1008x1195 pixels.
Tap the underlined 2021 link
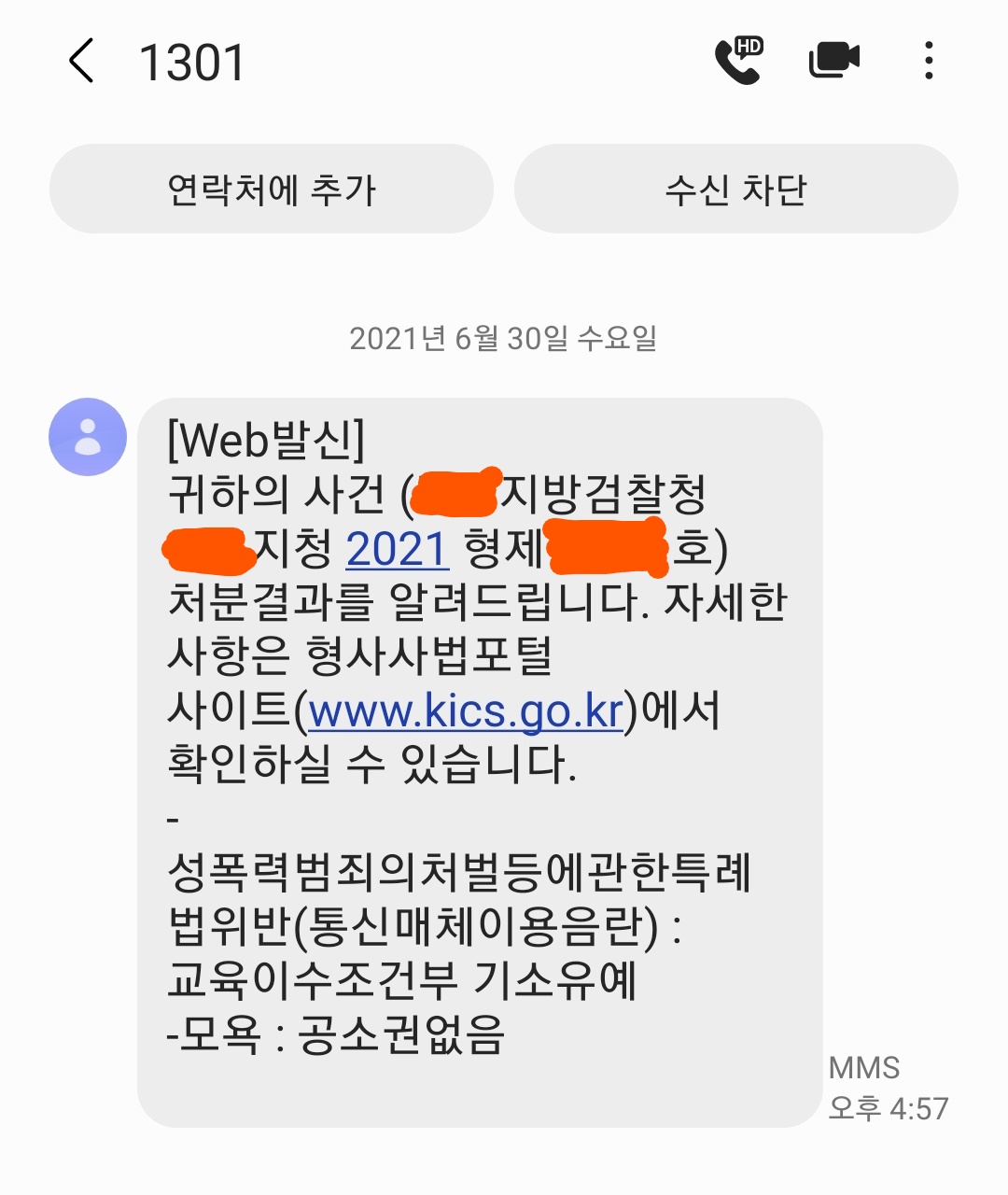coord(397,549)
